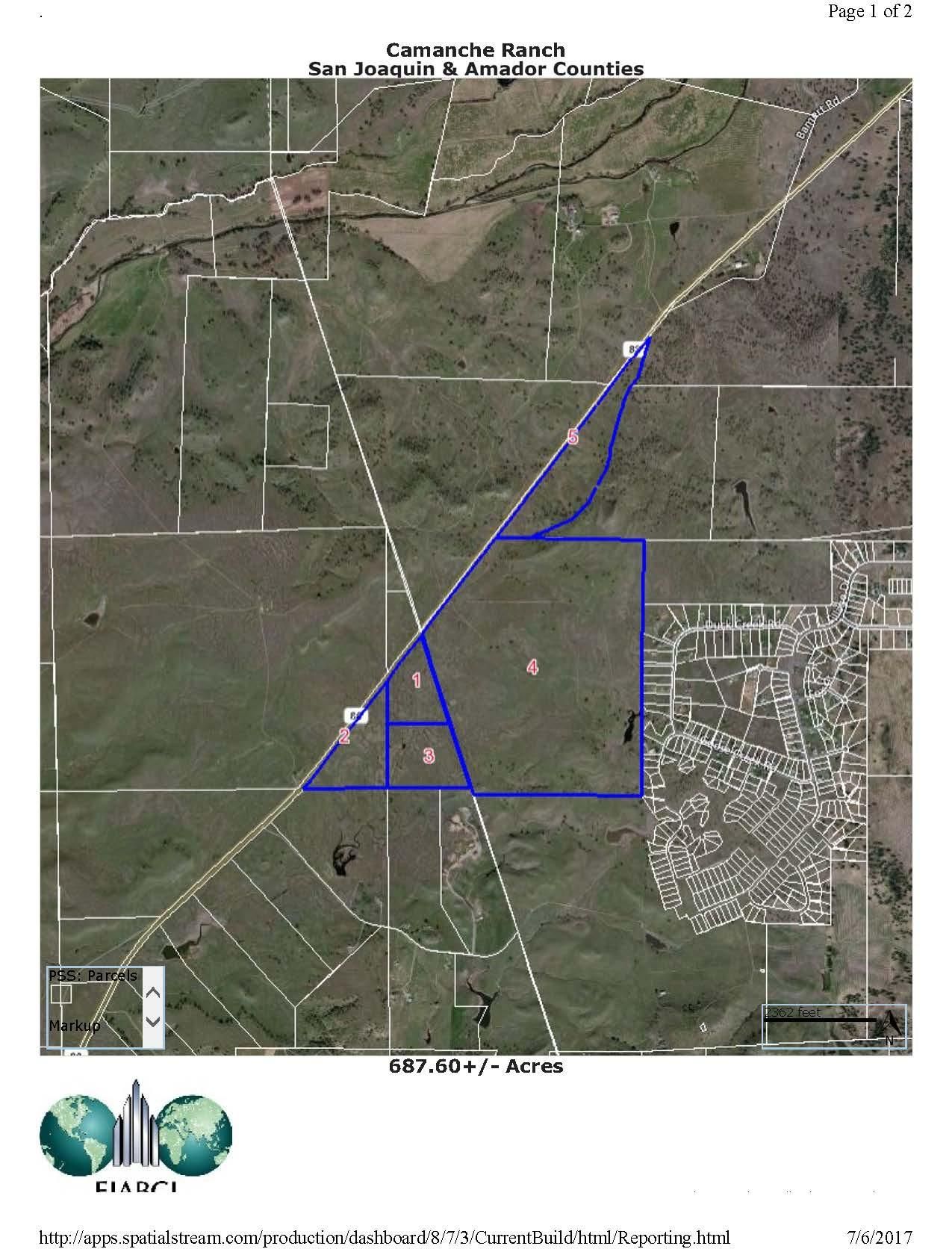Select the parcel 3 number marker
952x1249 pixels.
(429, 757)
